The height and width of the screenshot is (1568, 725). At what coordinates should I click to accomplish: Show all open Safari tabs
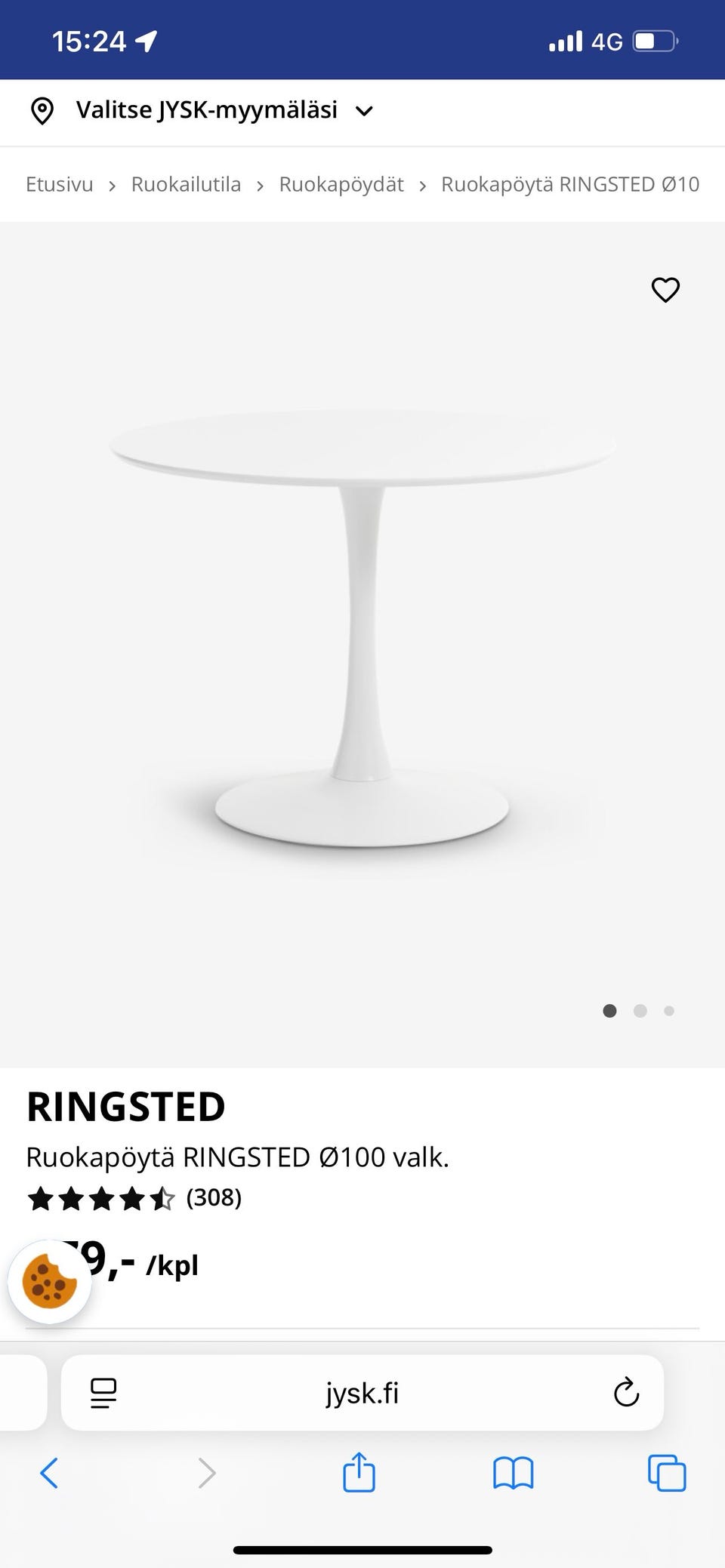click(667, 1473)
